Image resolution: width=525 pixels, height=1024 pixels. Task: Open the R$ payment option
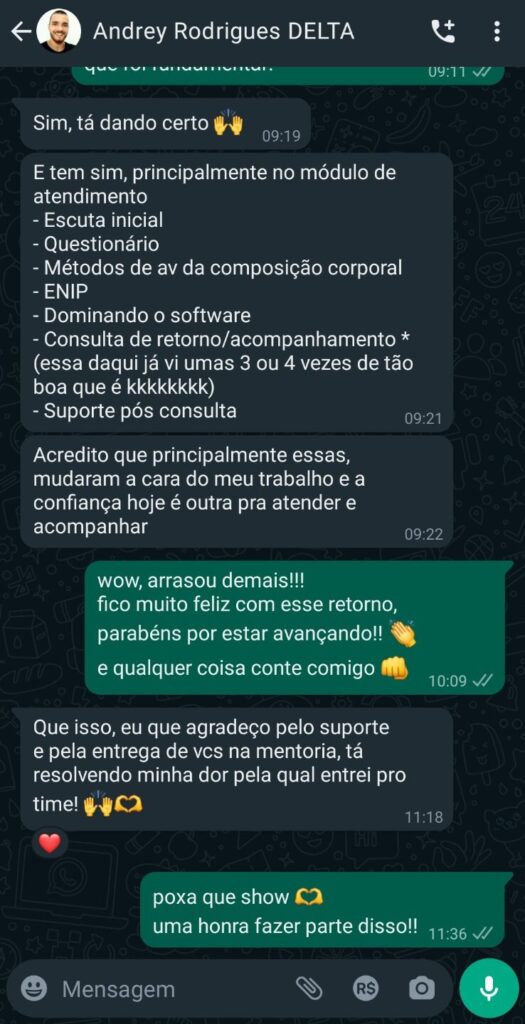[366, 989]
